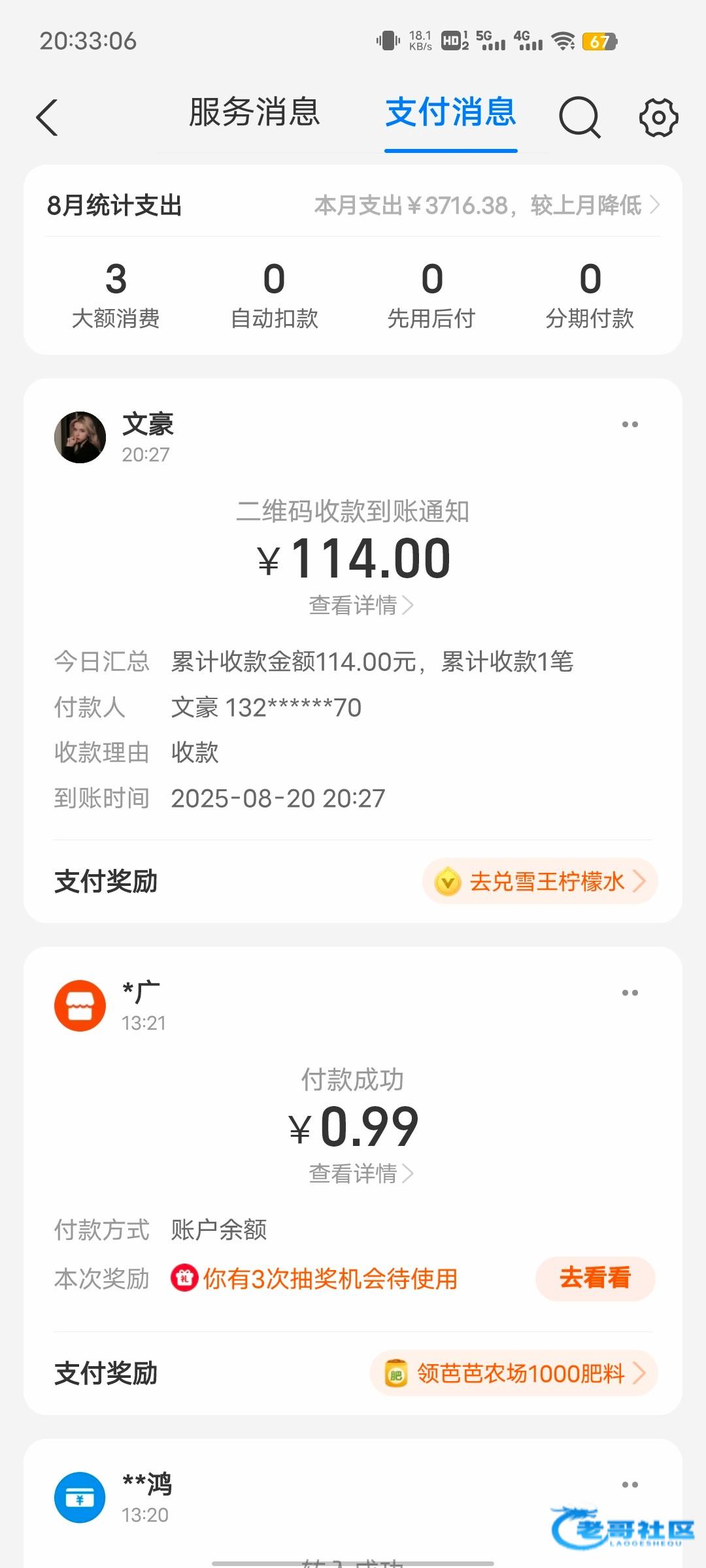Tap the 去看看 button

[595, 1278]
